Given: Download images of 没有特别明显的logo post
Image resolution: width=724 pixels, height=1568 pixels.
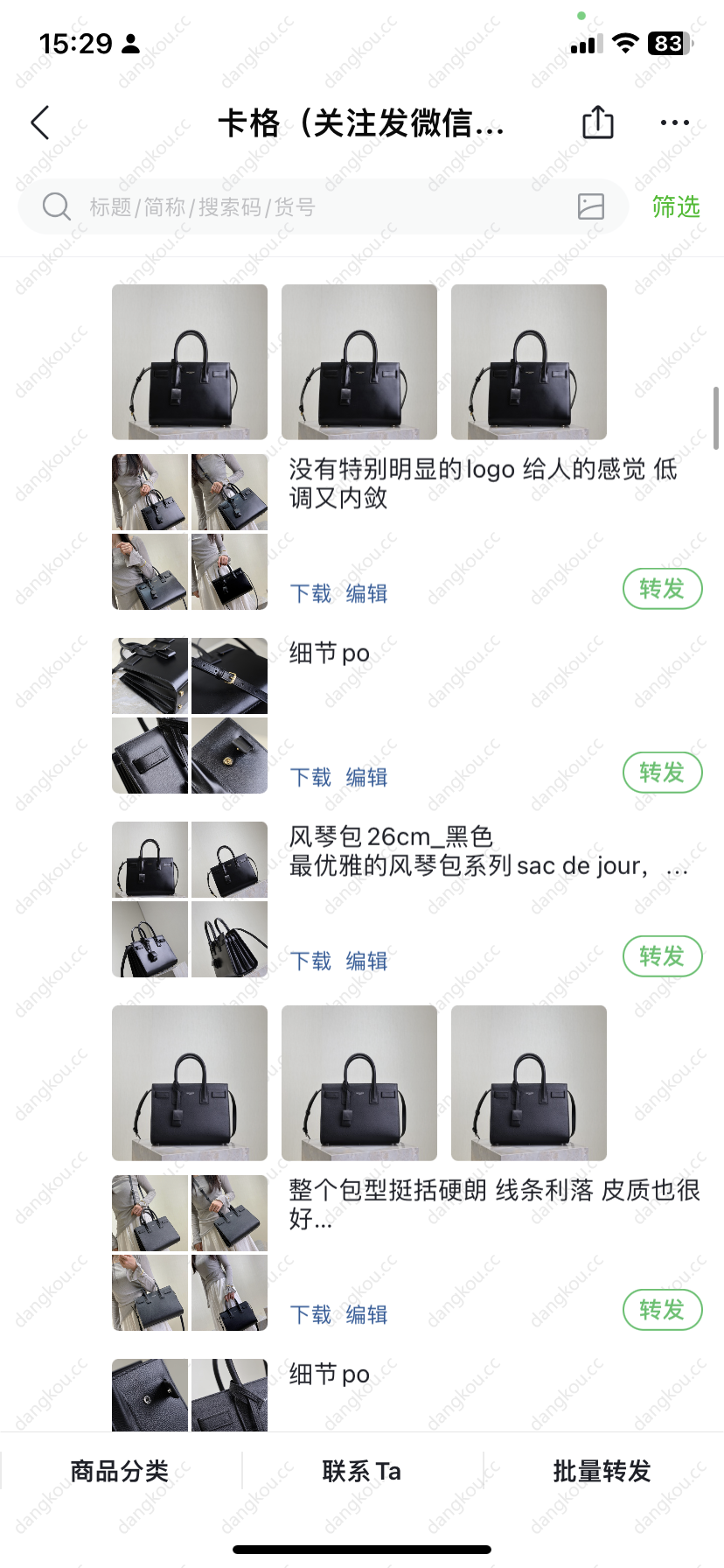Looking at the screenshot, I should point(310,594).
